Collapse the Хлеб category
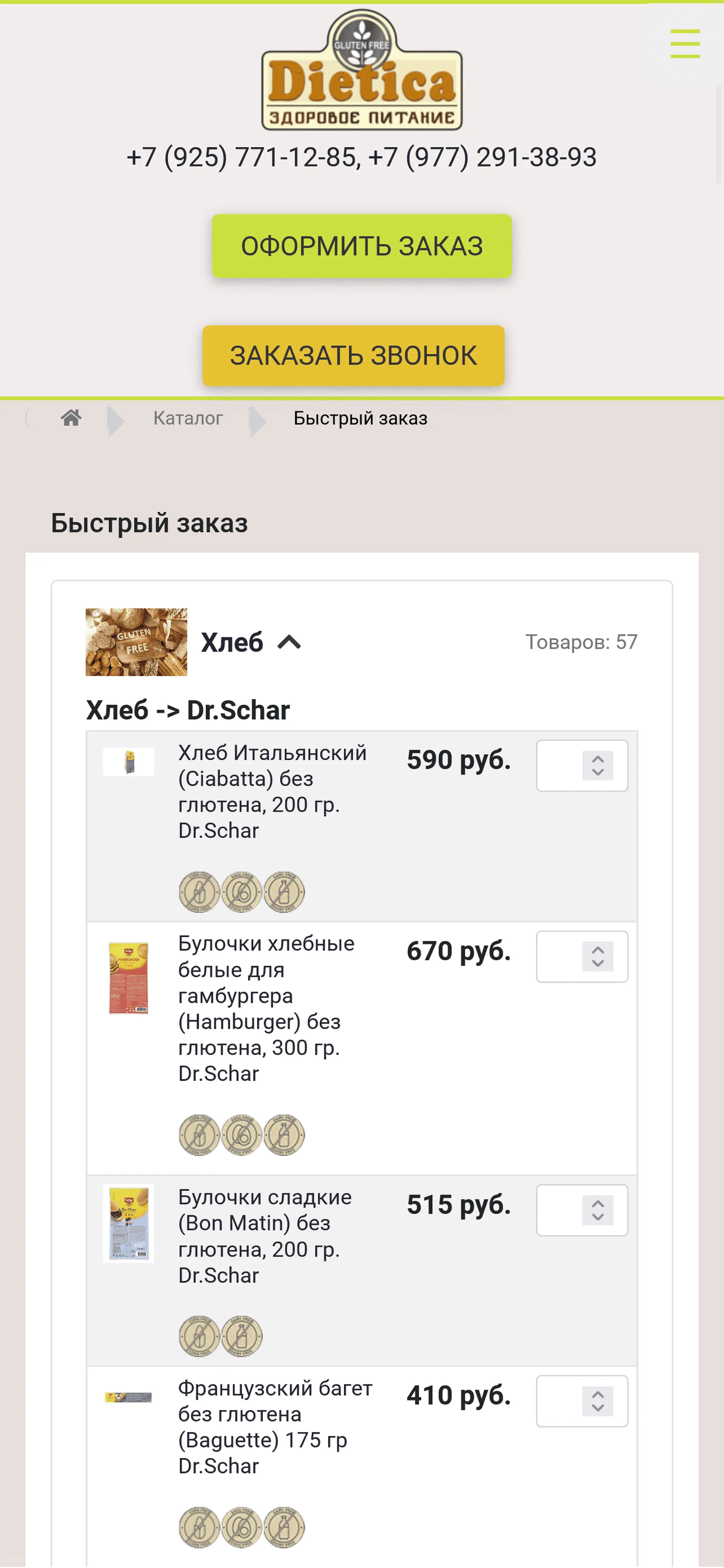 (289, 642)
